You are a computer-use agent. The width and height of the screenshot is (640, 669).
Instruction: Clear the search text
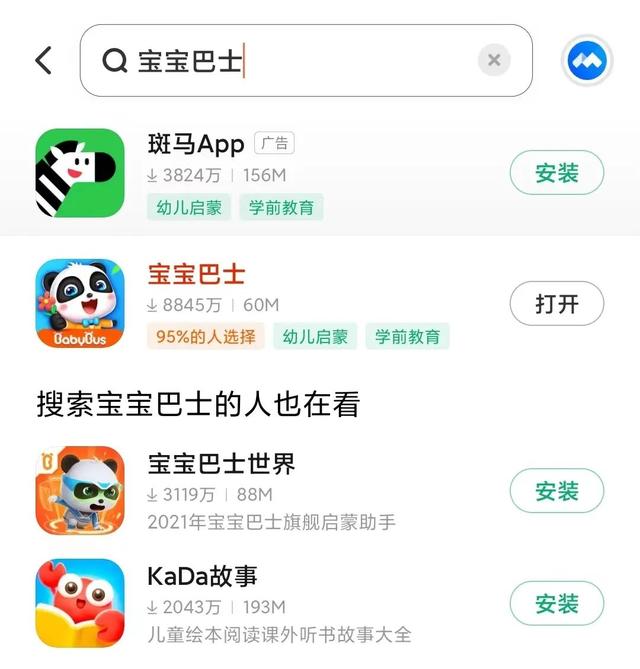(x=493, y=60)
